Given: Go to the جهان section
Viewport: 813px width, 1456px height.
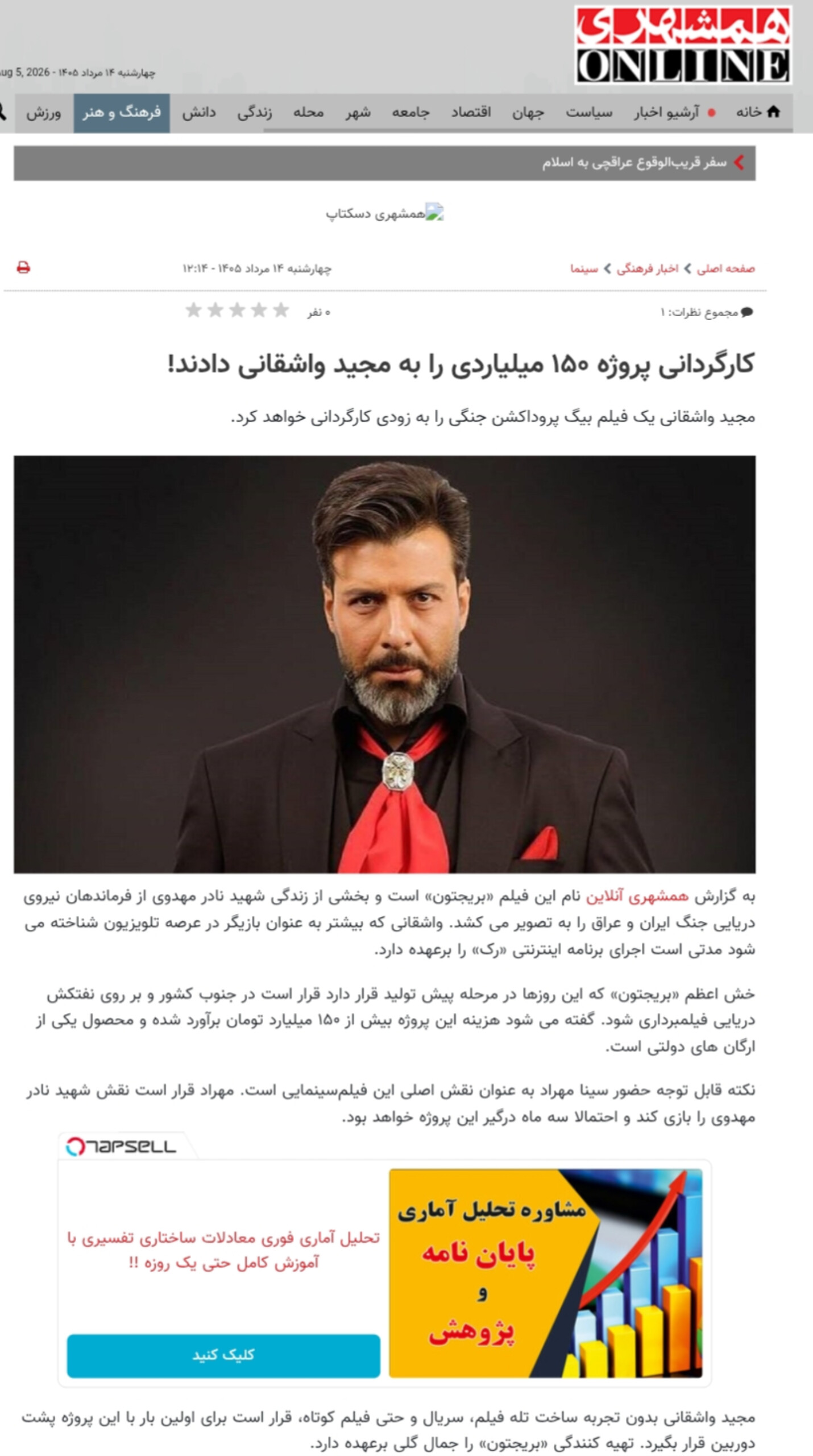Looking at the screenshot, I should [528, 113].
